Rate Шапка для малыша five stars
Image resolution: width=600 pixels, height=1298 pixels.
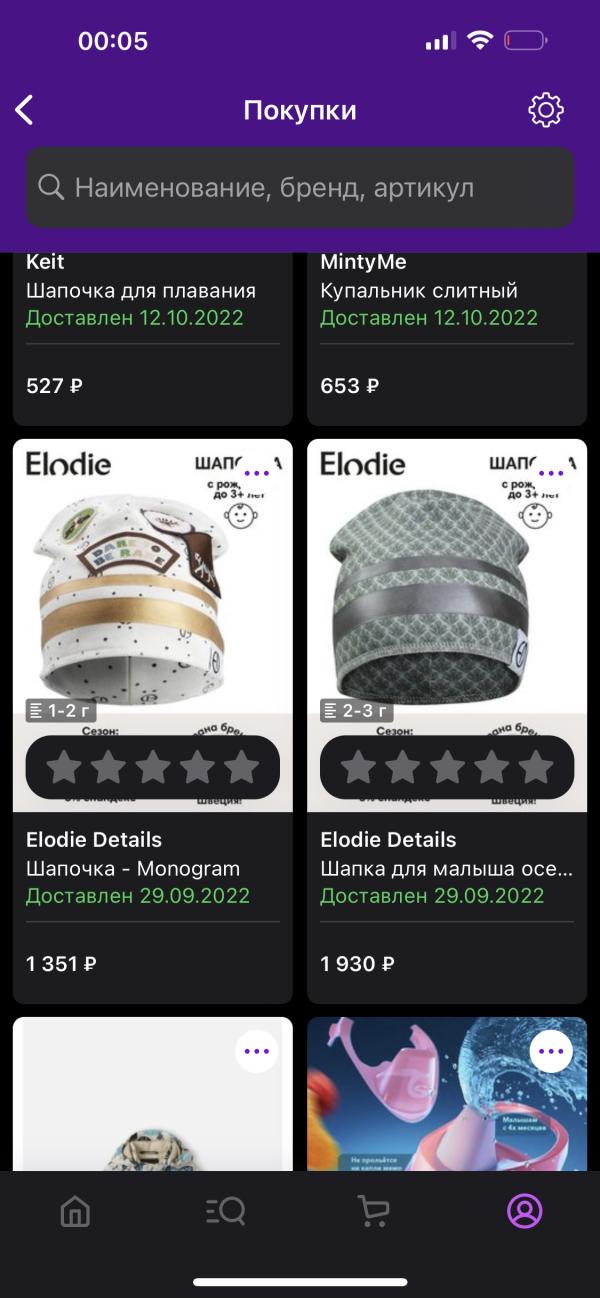[x=536, y=768]
